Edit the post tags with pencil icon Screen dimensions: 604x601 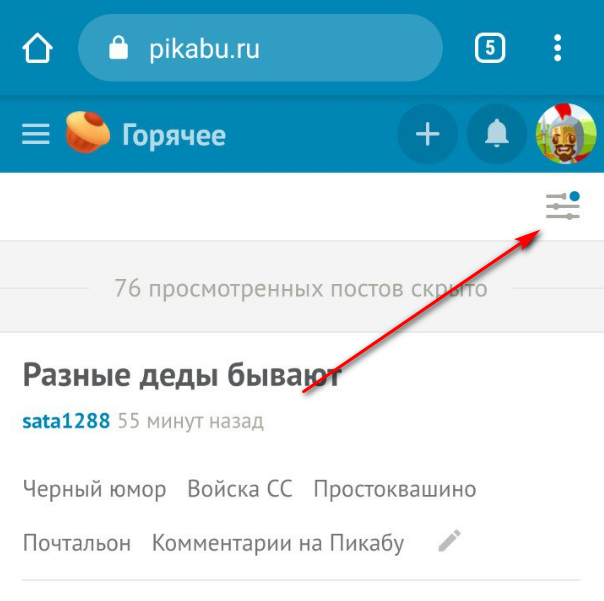pyautogui.click(x=450, y=541)
